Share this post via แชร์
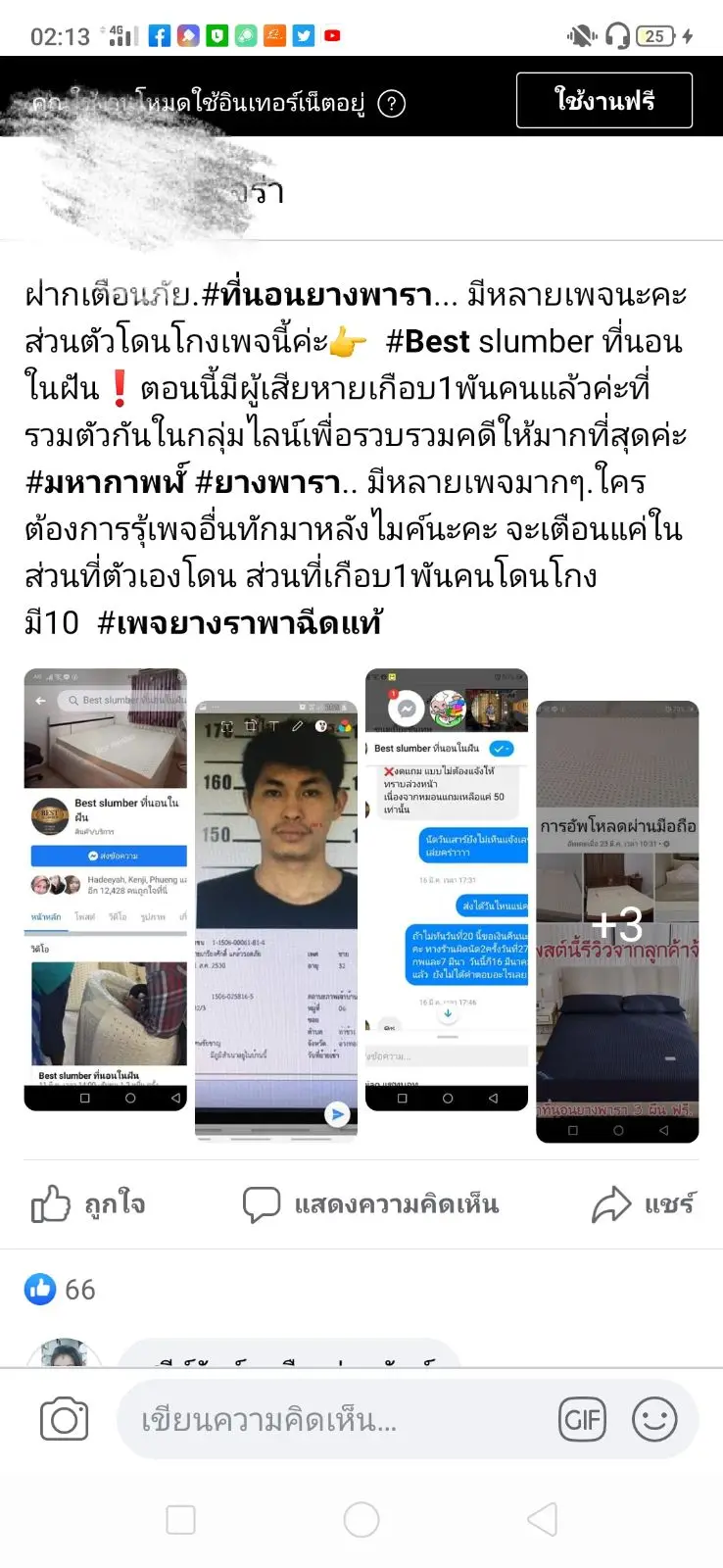The height and width of the screenshot is (1568, 723). coord(644,1203)
